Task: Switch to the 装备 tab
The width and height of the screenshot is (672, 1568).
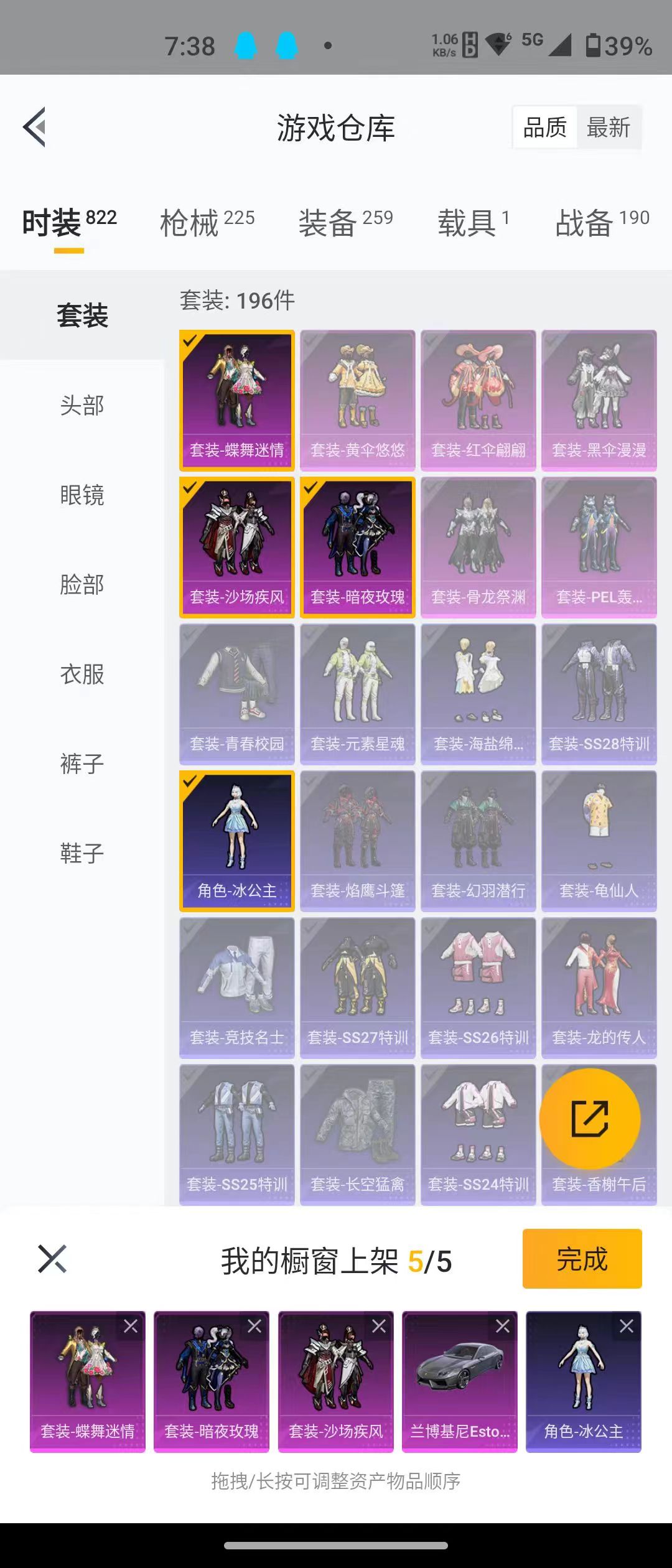Action: [x=345, y=222]
